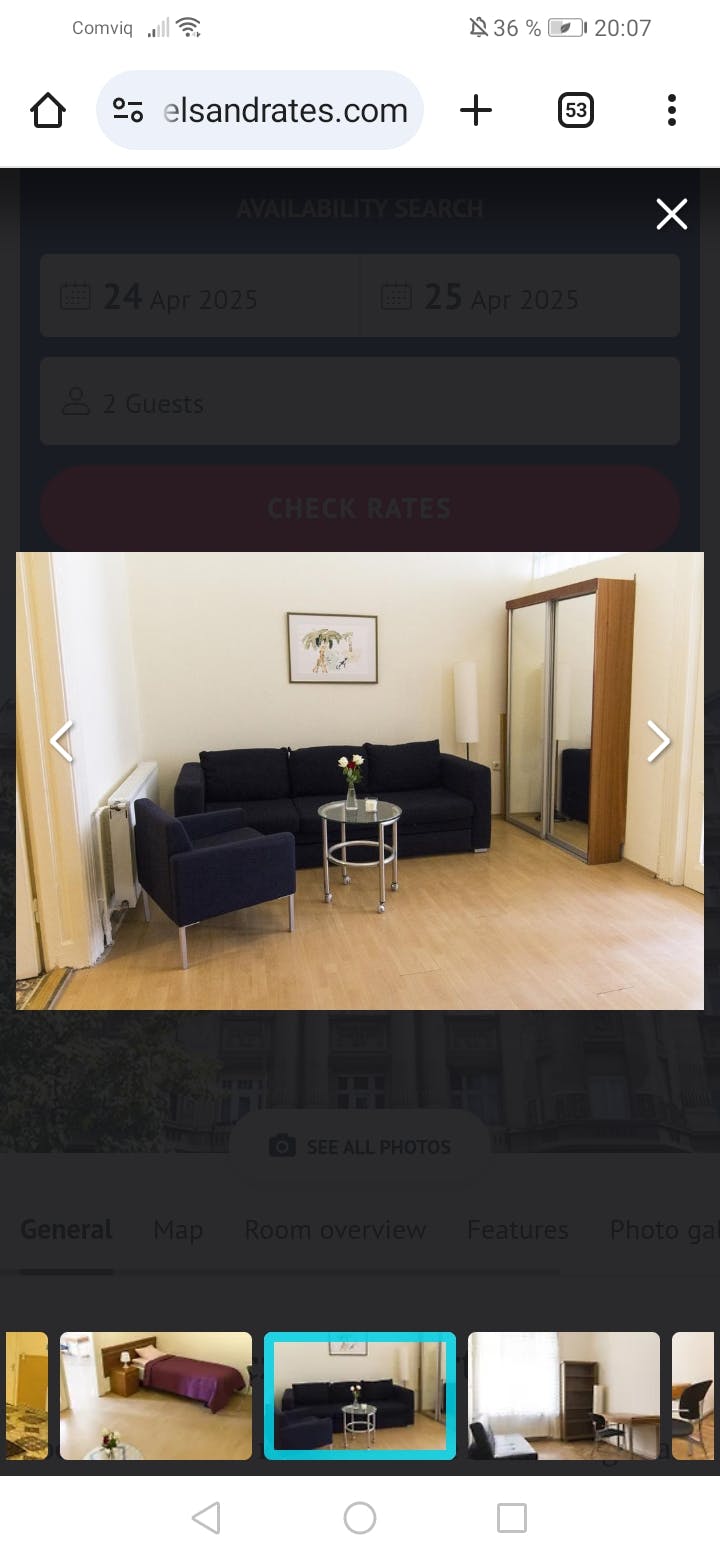Select the thumbnail with bookshelf and desk
The width and height of the screenshot is (720, 1560).
(564, 1395)
